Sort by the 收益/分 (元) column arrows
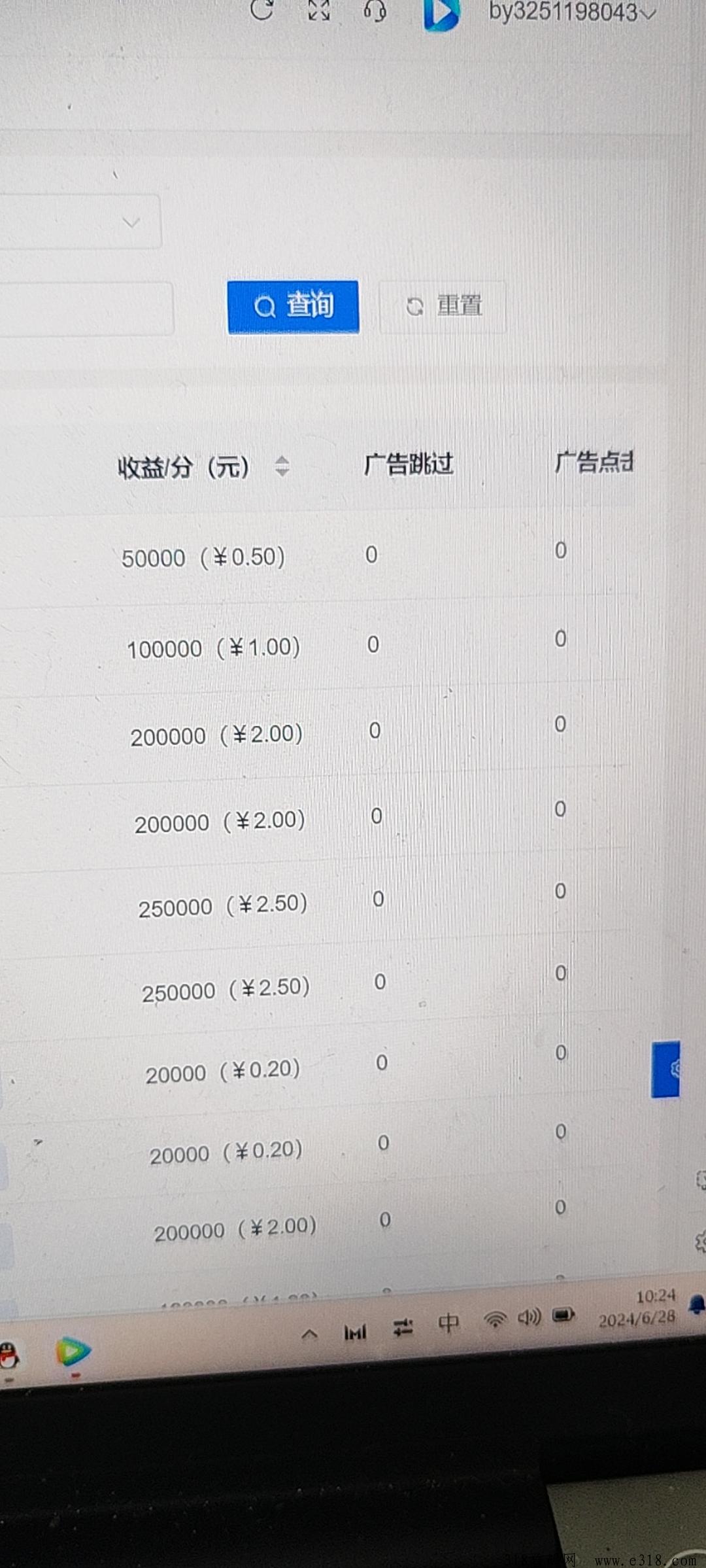The height and width of the screenshot is (1568, 706). click(x=282, y=466)
